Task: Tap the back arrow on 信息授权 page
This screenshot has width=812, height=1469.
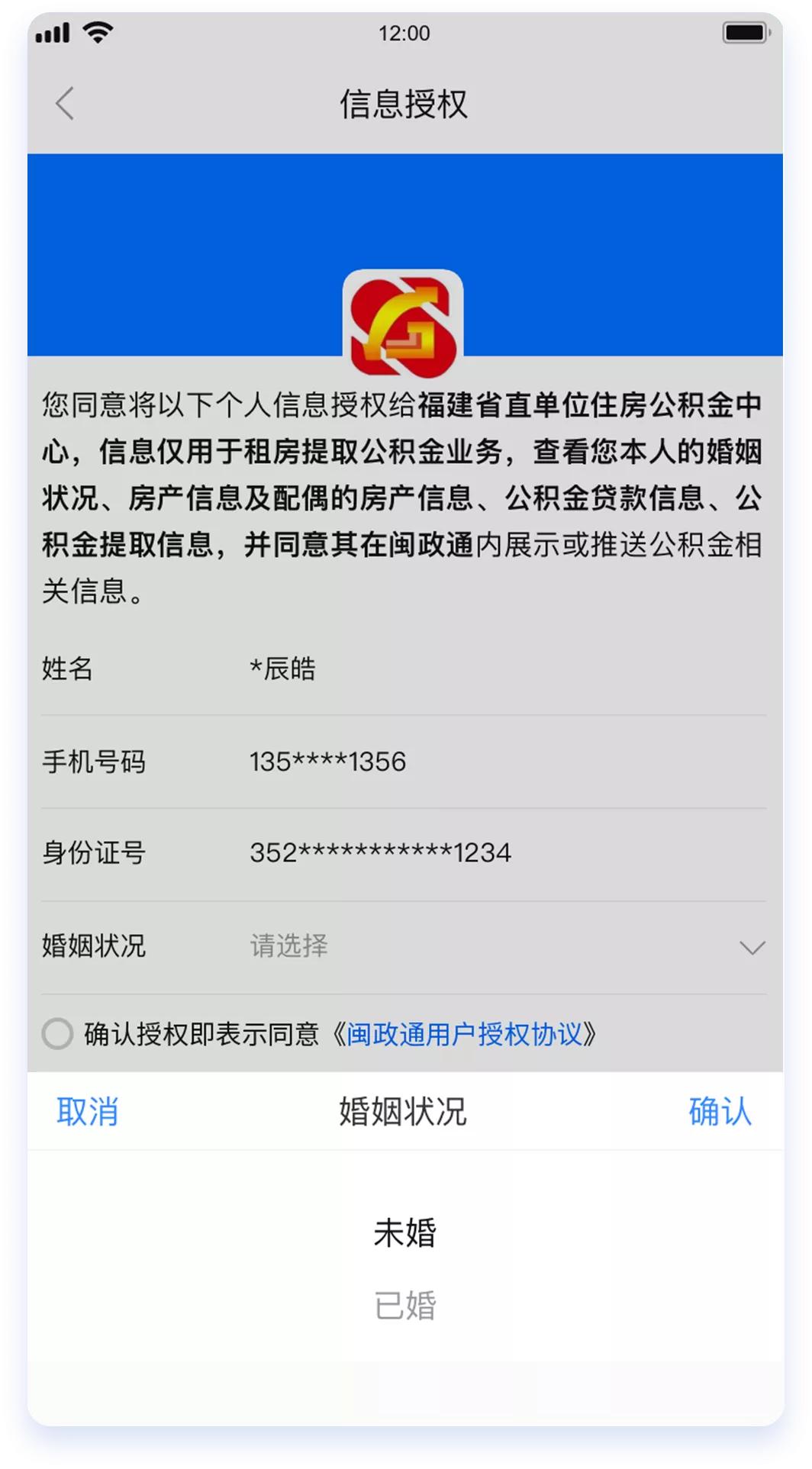Action: coord(65,104)
